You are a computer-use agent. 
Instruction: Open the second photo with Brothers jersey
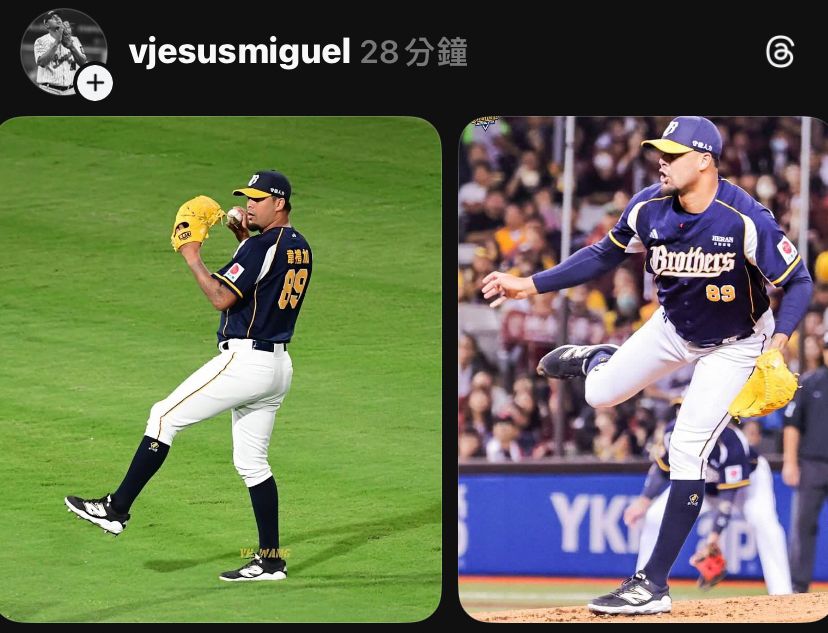click(x=643, y=369)
